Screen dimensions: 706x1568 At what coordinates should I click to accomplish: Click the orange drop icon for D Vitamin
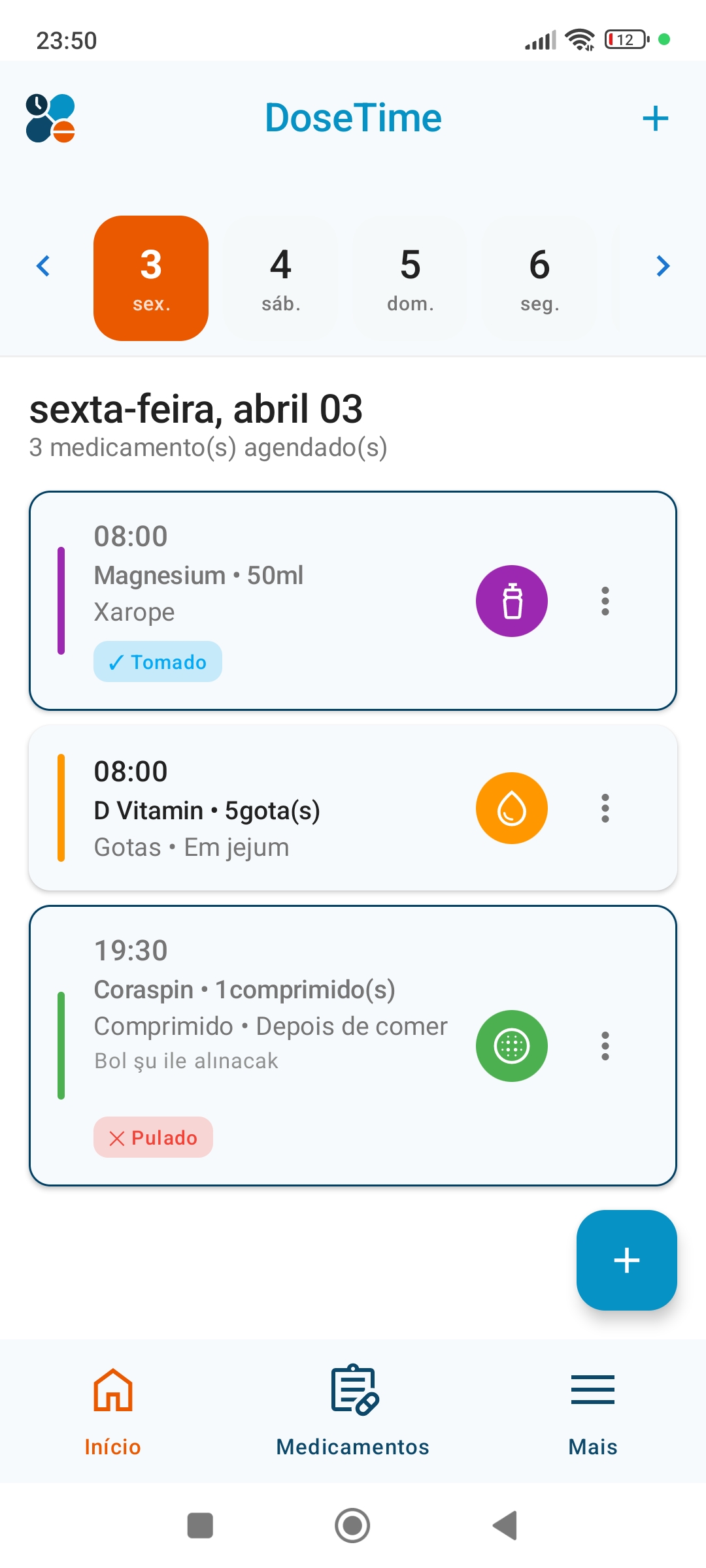tap(512, 808)
